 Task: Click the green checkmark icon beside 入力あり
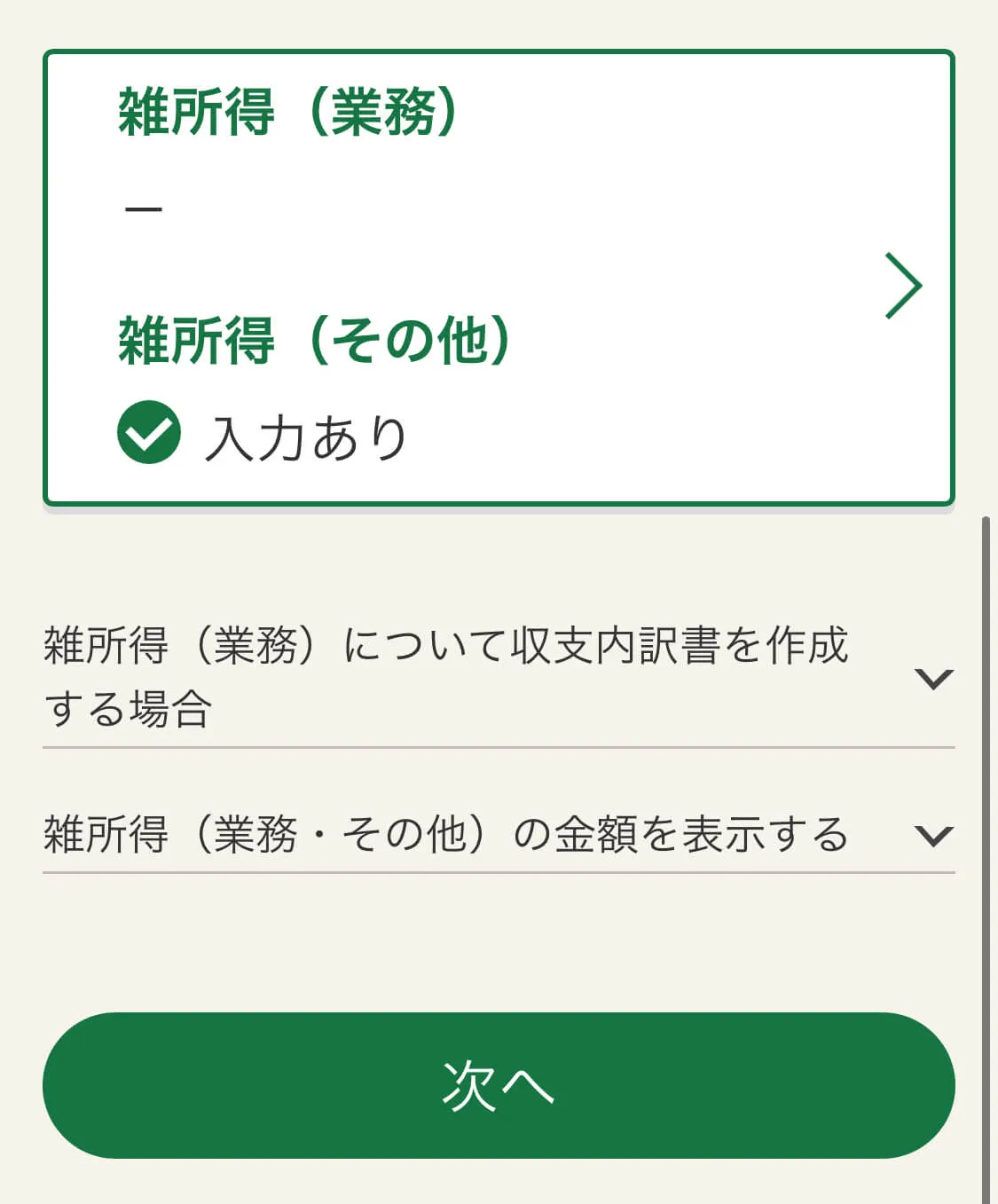149,432
